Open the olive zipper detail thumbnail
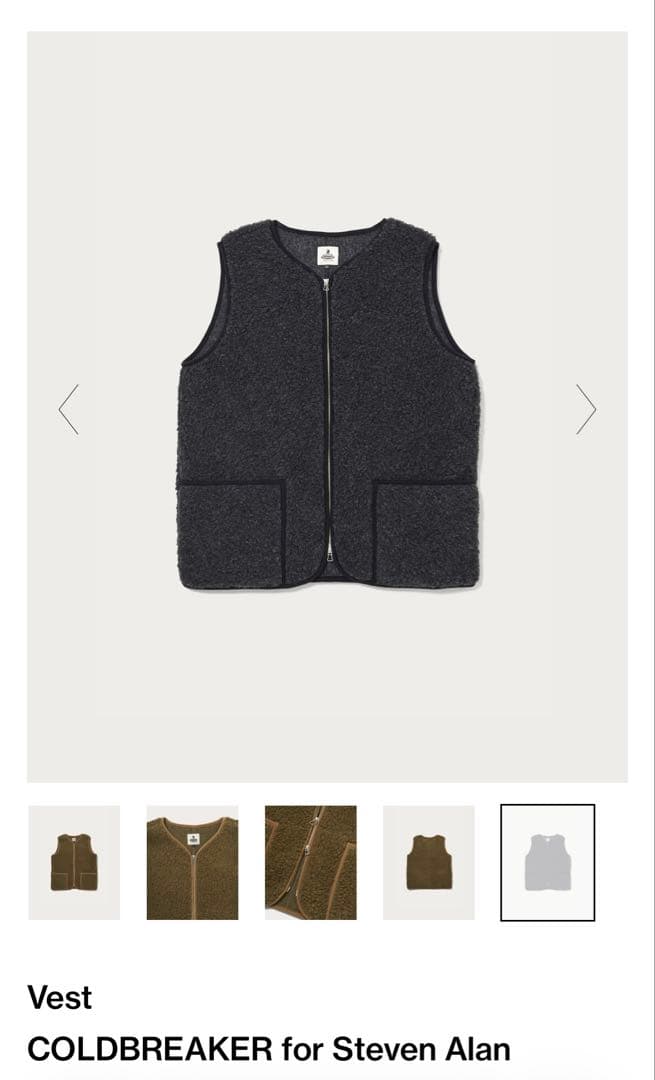Viewport: 655px width, 1080px height. (310, 862)
